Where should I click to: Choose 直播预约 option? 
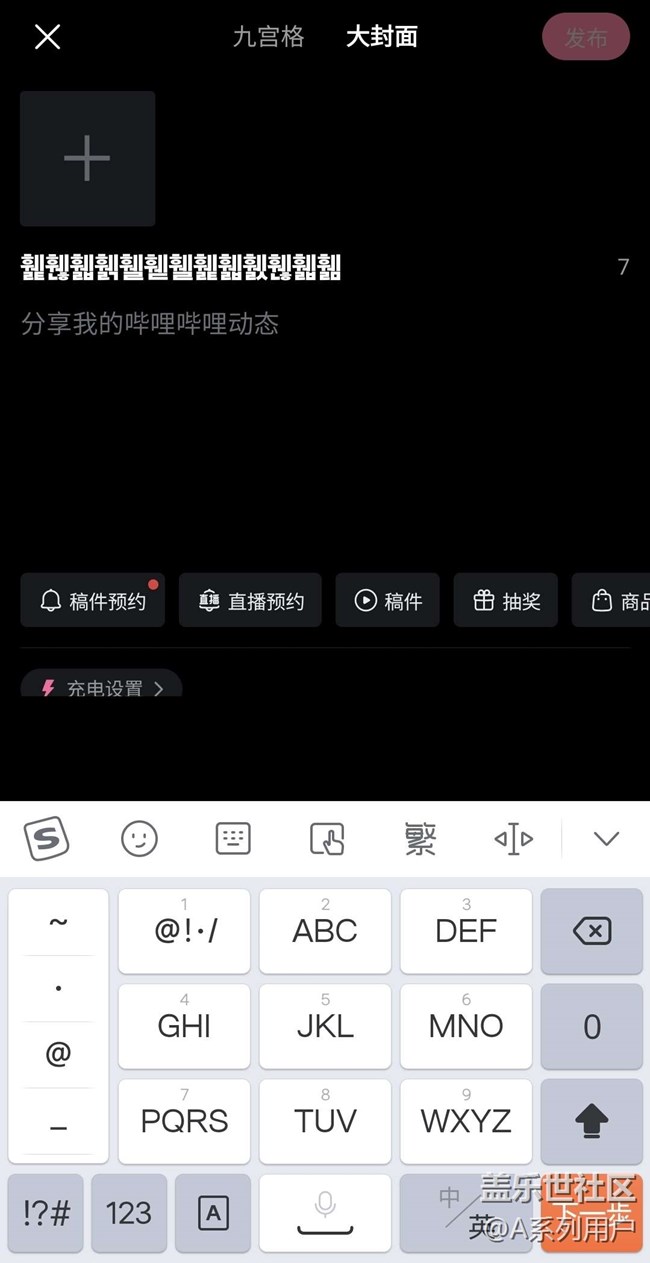tap(250, 600)
